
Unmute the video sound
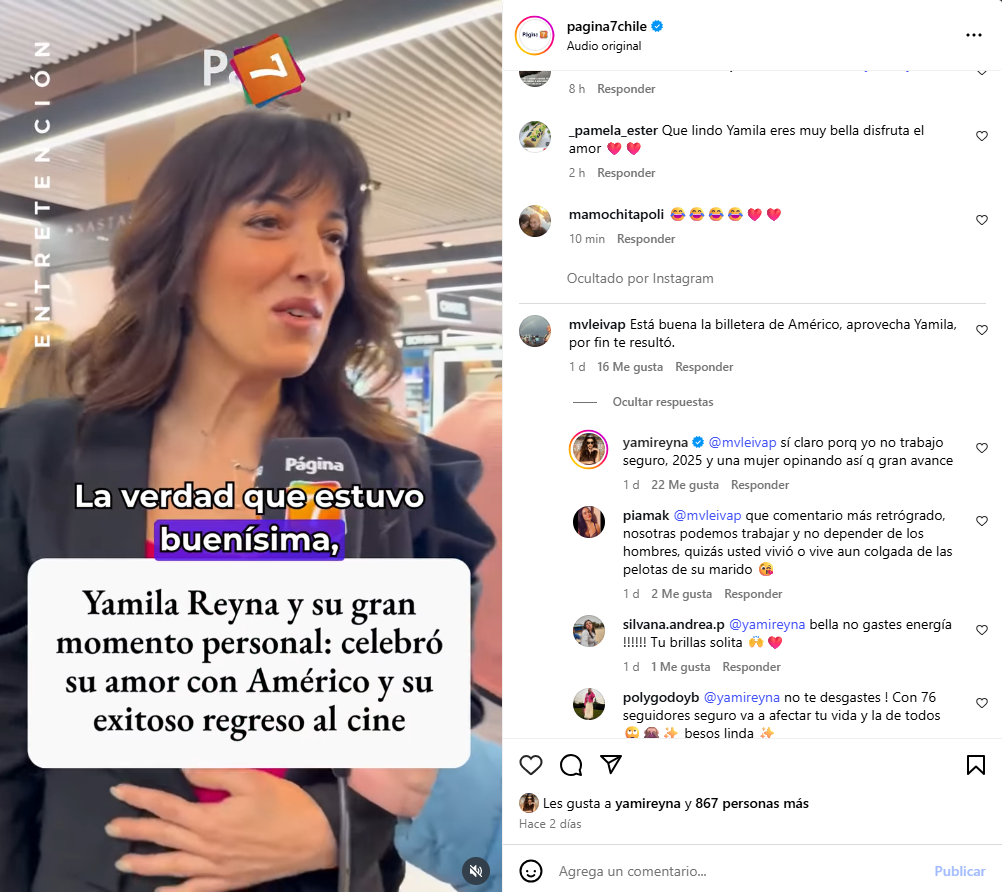(x=478, y=870)
